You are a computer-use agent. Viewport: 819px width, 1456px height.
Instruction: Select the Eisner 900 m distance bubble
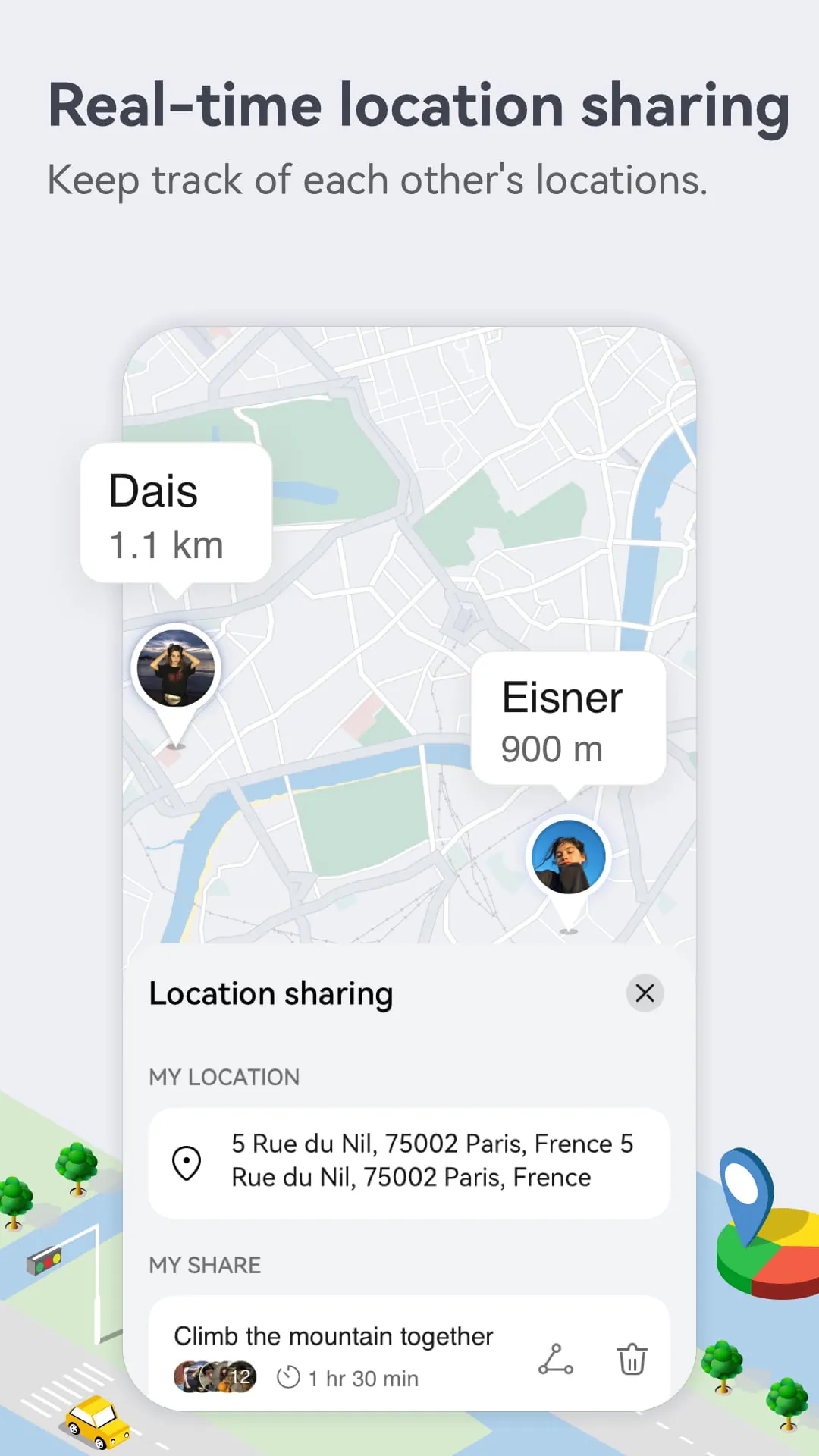(x=568, y=720)
